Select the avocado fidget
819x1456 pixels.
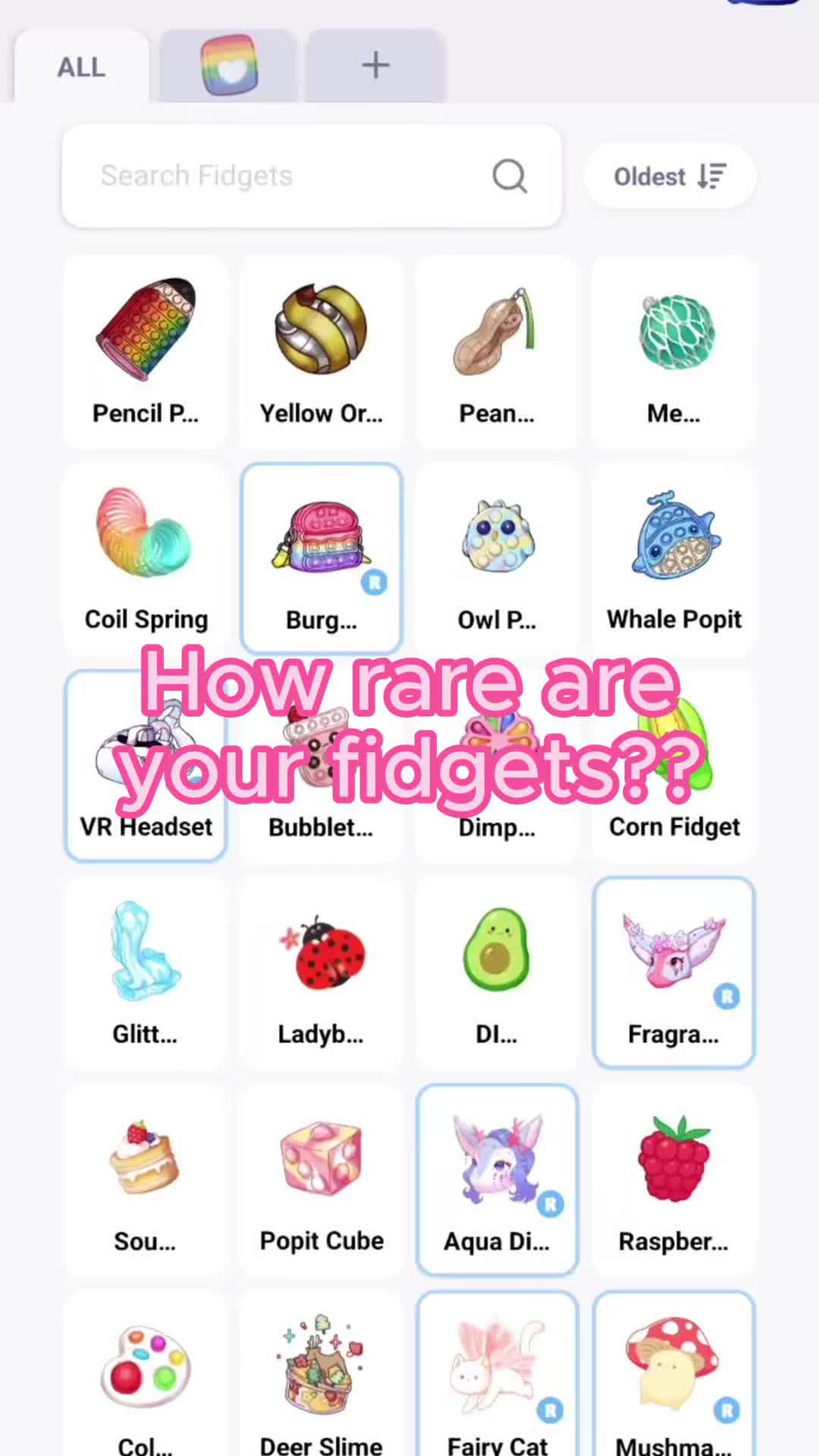pyautogui.click(x=497, y=972)
